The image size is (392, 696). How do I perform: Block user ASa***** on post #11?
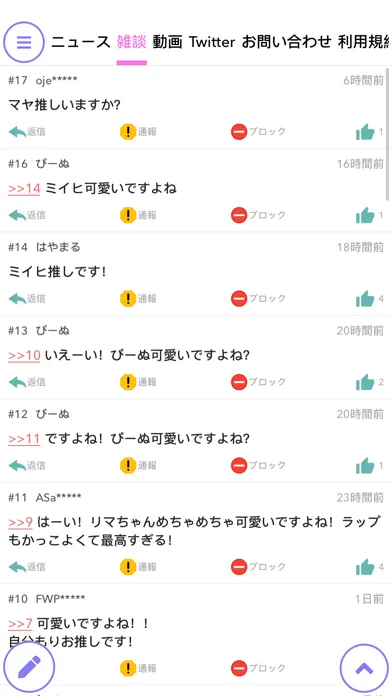pos(258,567)
